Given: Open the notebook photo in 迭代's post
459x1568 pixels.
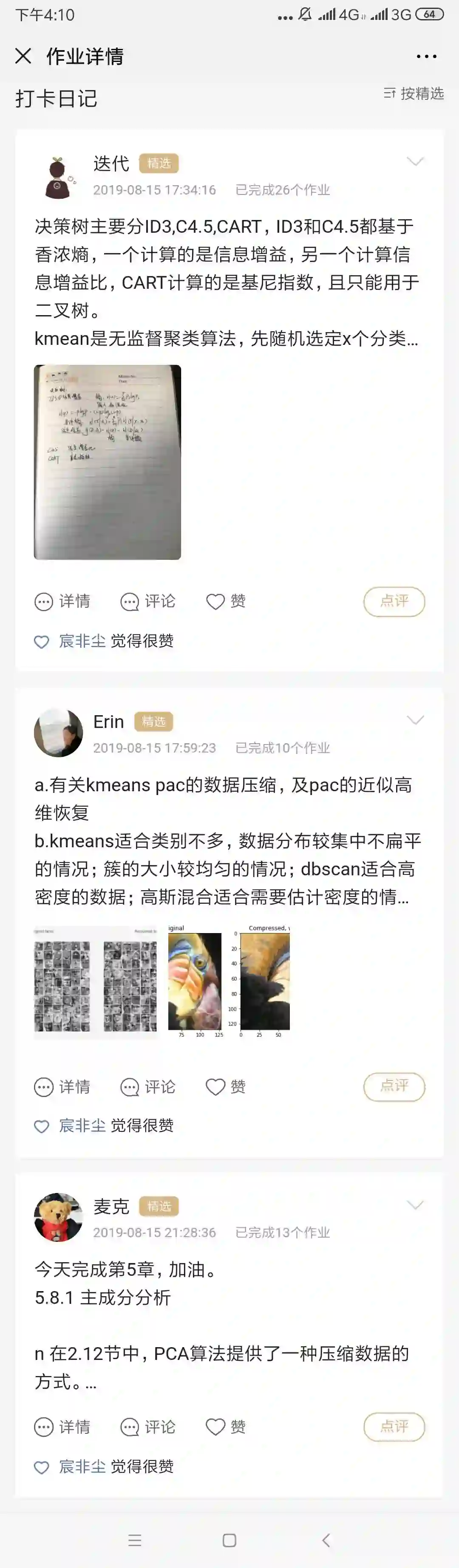Looking at the screenshot, I should (107, 461).
